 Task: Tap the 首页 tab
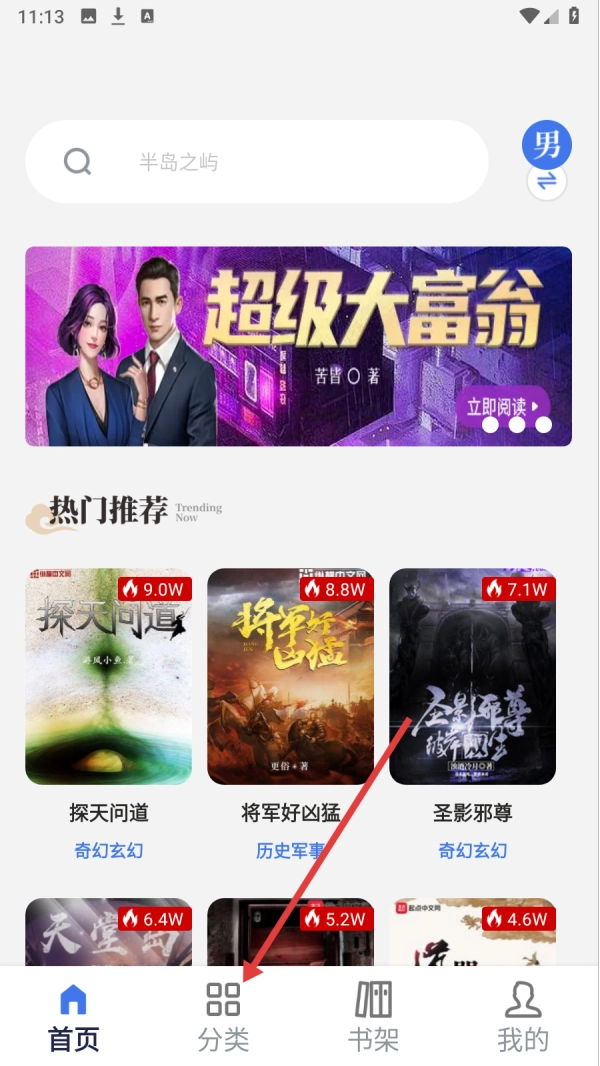74,1016
